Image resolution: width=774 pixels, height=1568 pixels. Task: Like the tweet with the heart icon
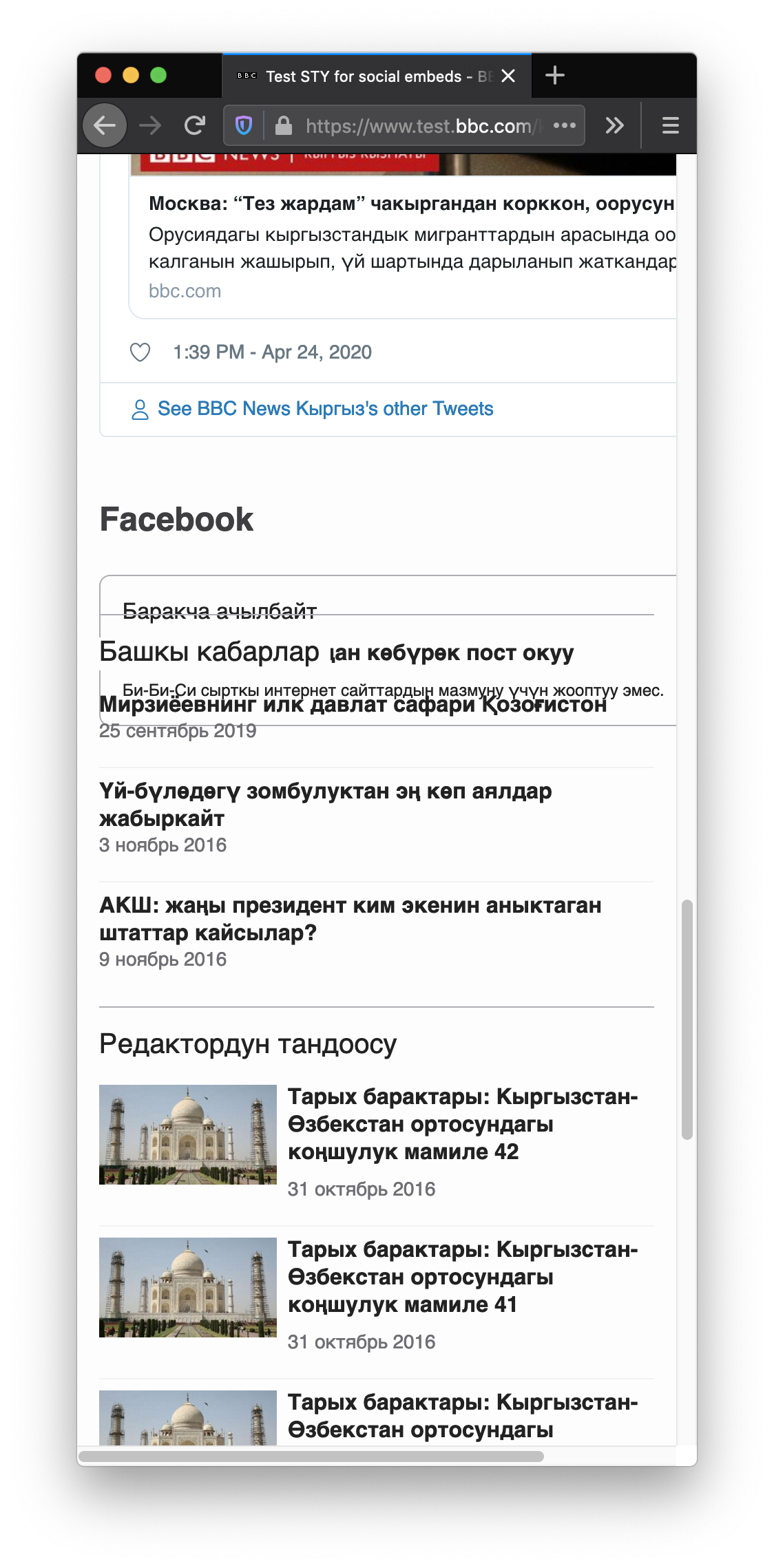140,352
